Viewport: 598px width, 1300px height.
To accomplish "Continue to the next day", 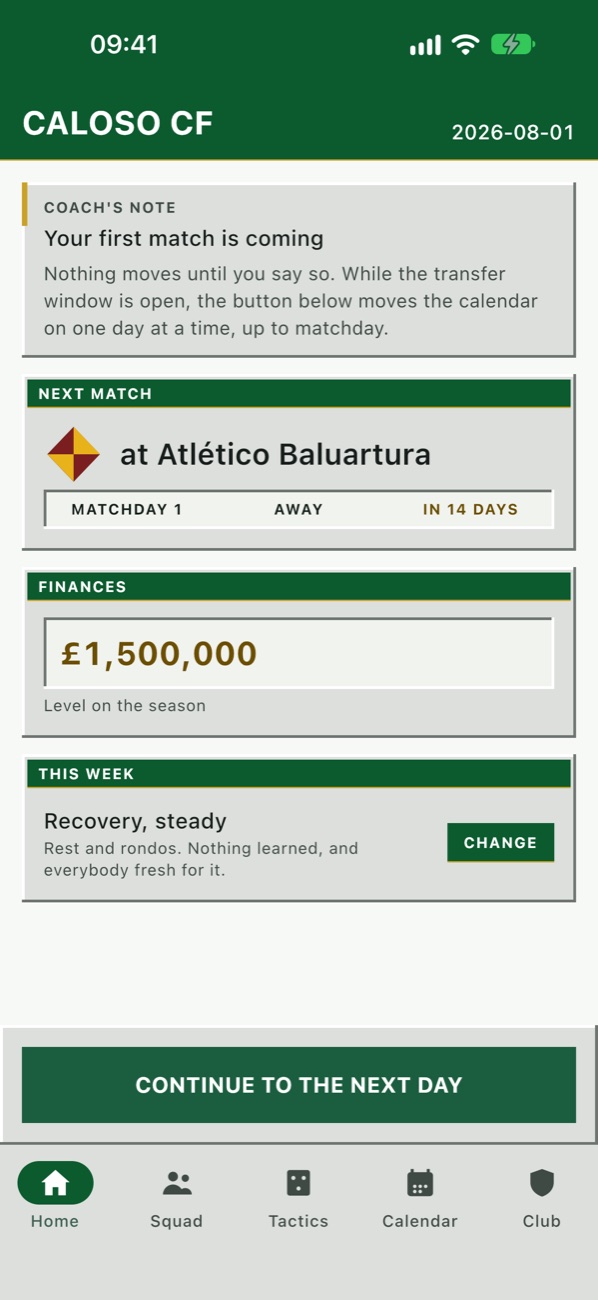I will point(299,1085).
